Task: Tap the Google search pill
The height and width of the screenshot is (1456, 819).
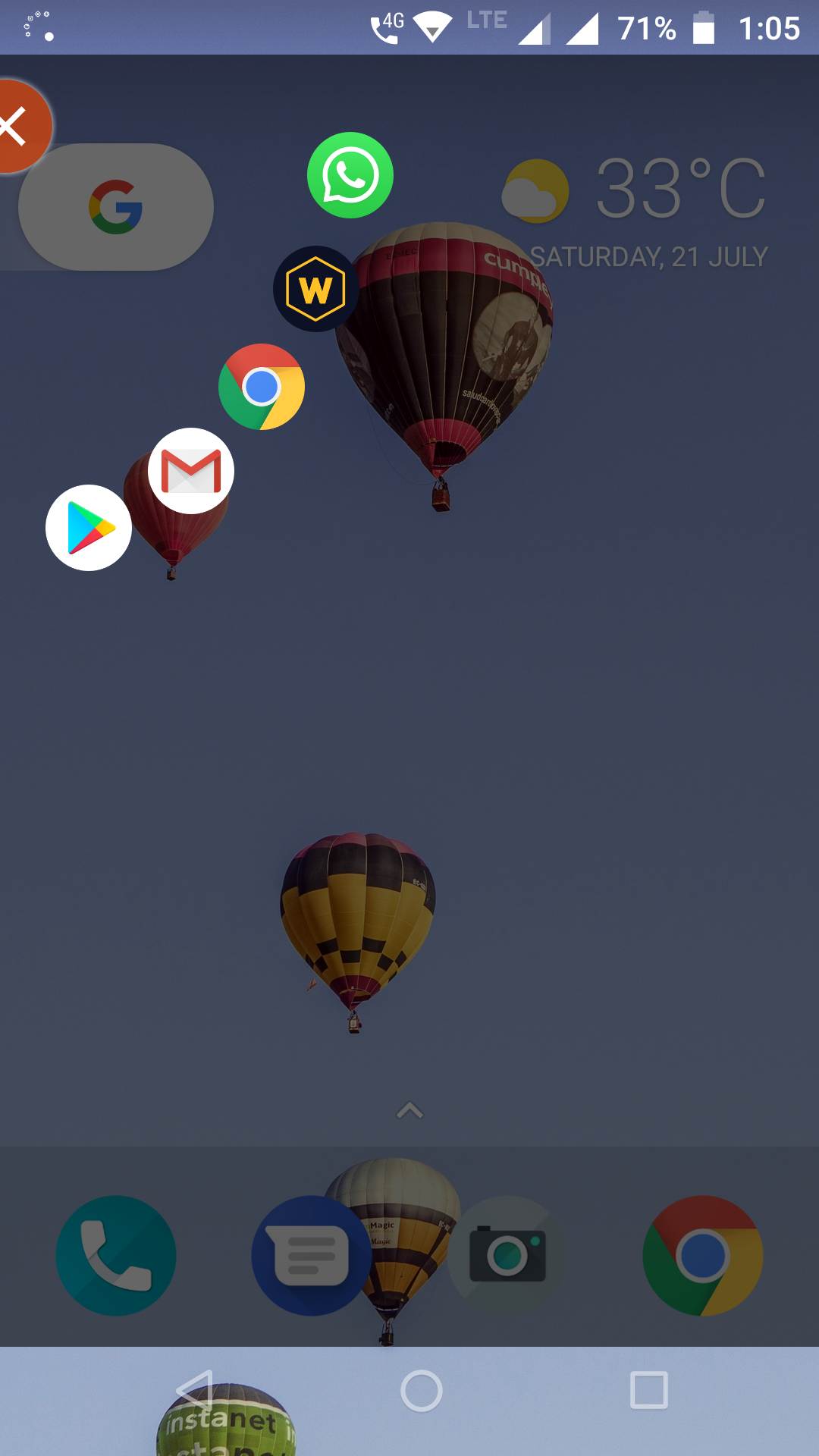Action: [116, 207]
